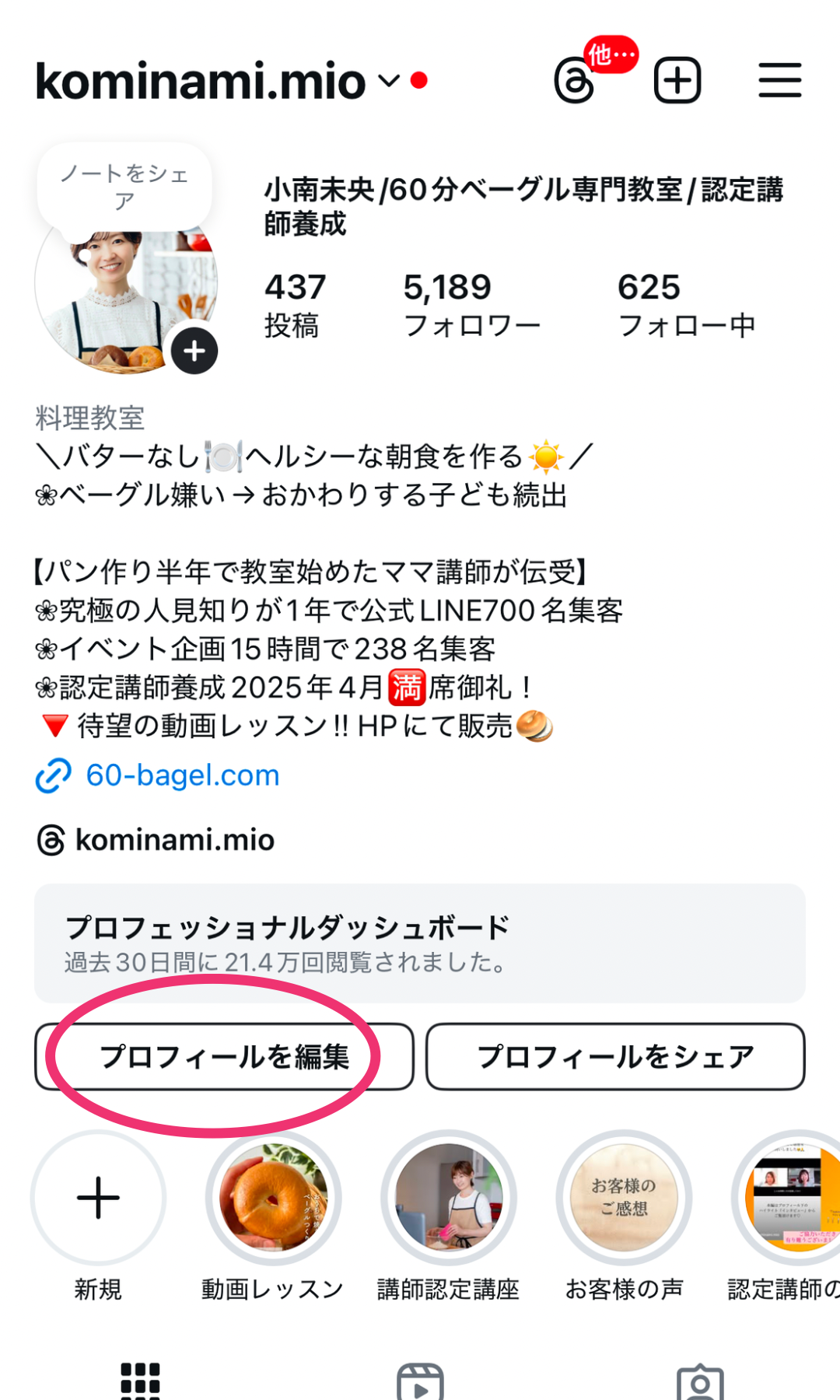
Task: Open プロフェッショナルダッシュボード
Action: click(420, 943)
